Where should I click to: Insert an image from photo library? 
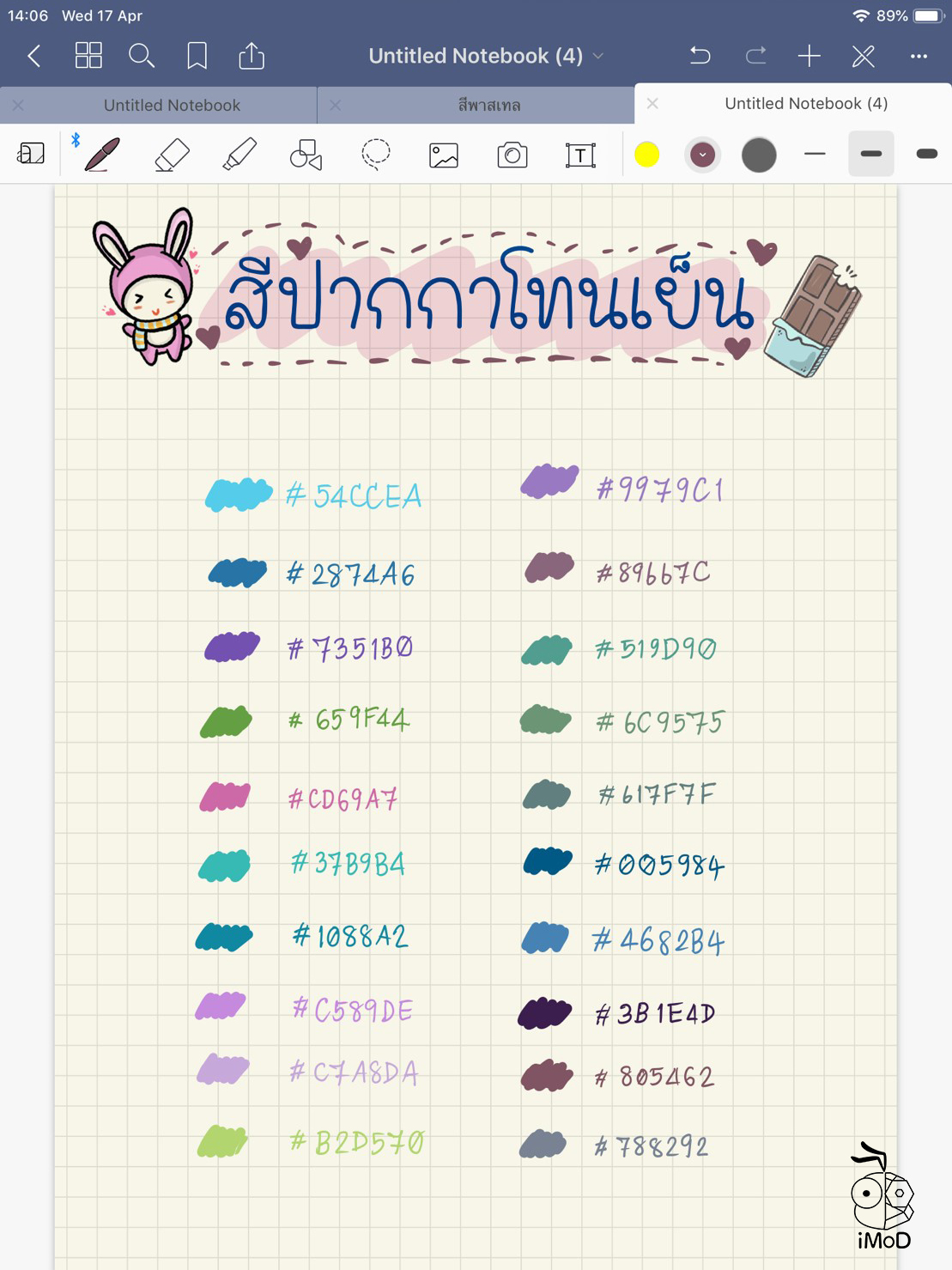click(x=444, y=155)
